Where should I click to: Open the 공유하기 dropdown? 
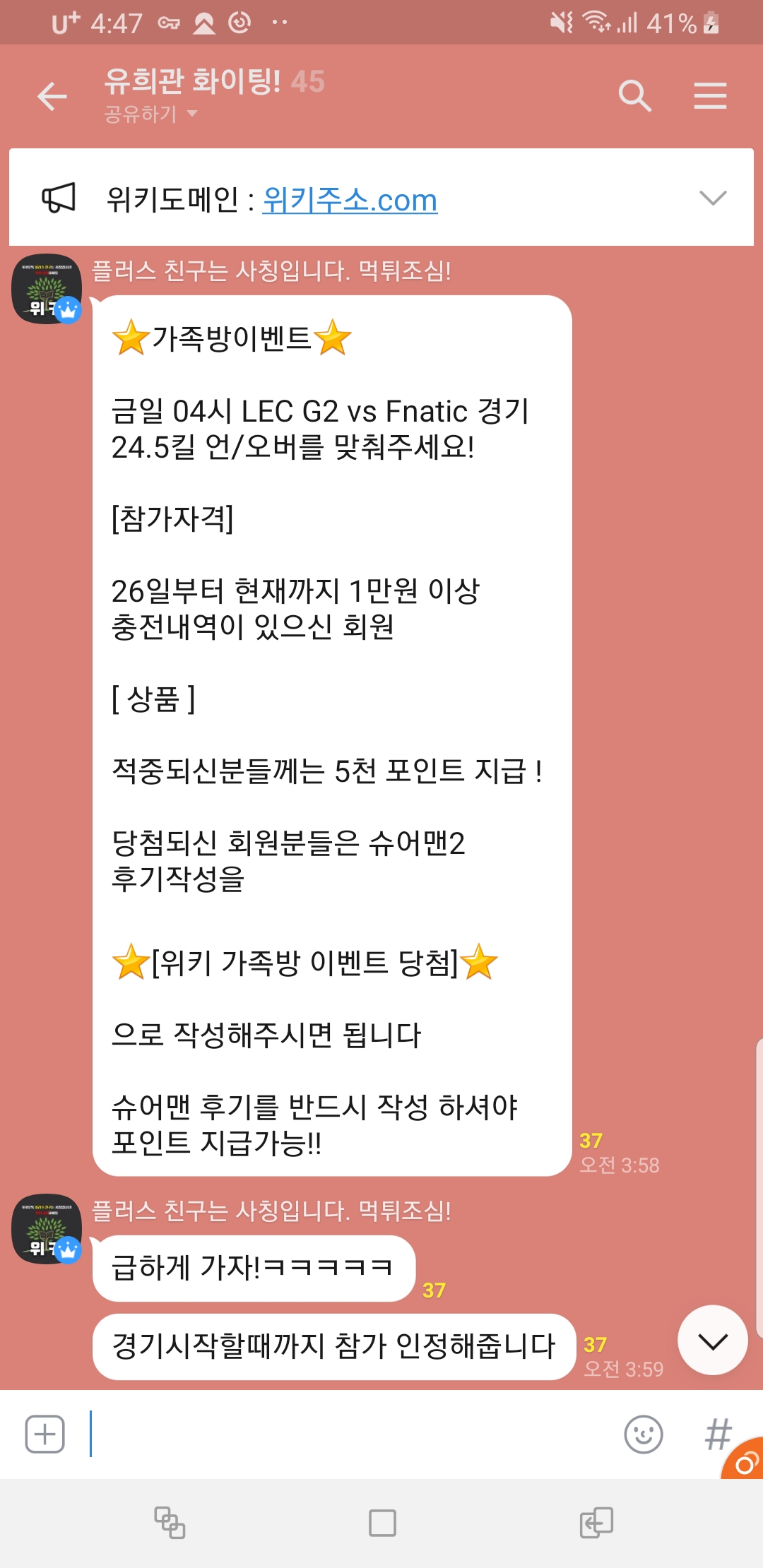(x=150, y=114)
